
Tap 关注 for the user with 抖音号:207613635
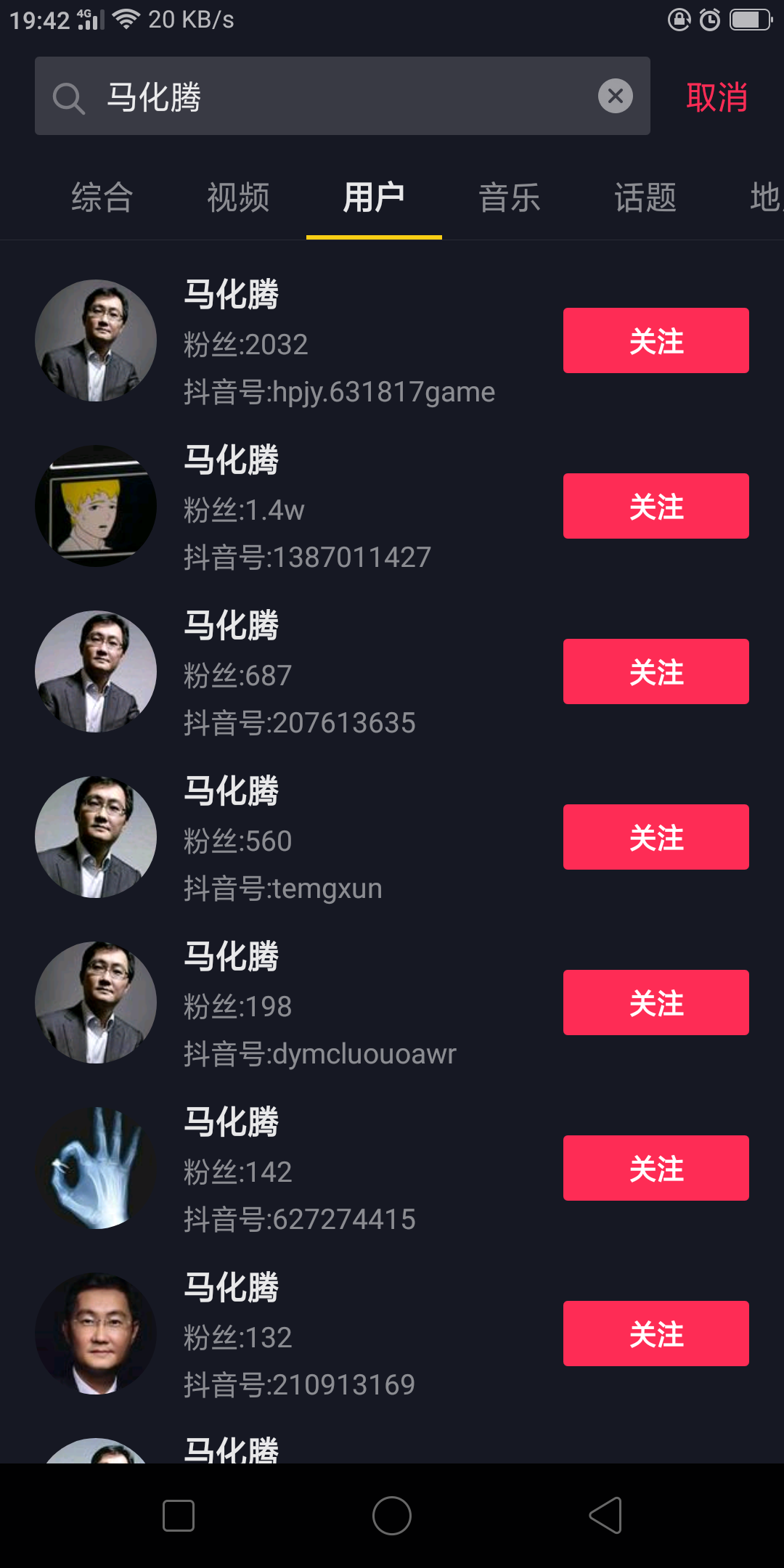(656, 671)
